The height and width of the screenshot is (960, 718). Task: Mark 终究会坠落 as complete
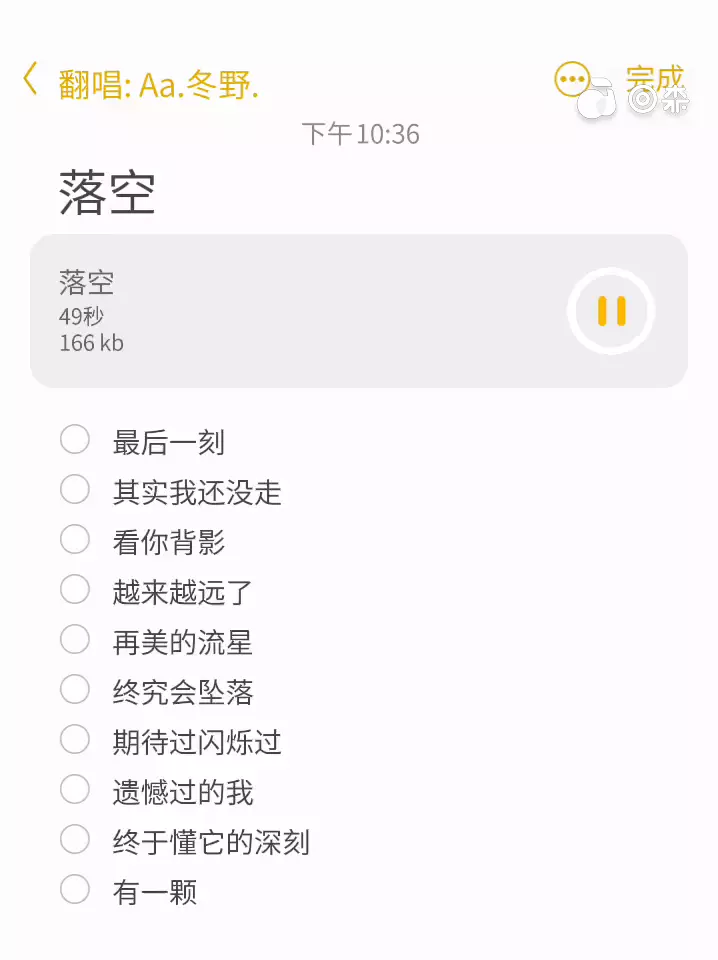pos(75,690)
